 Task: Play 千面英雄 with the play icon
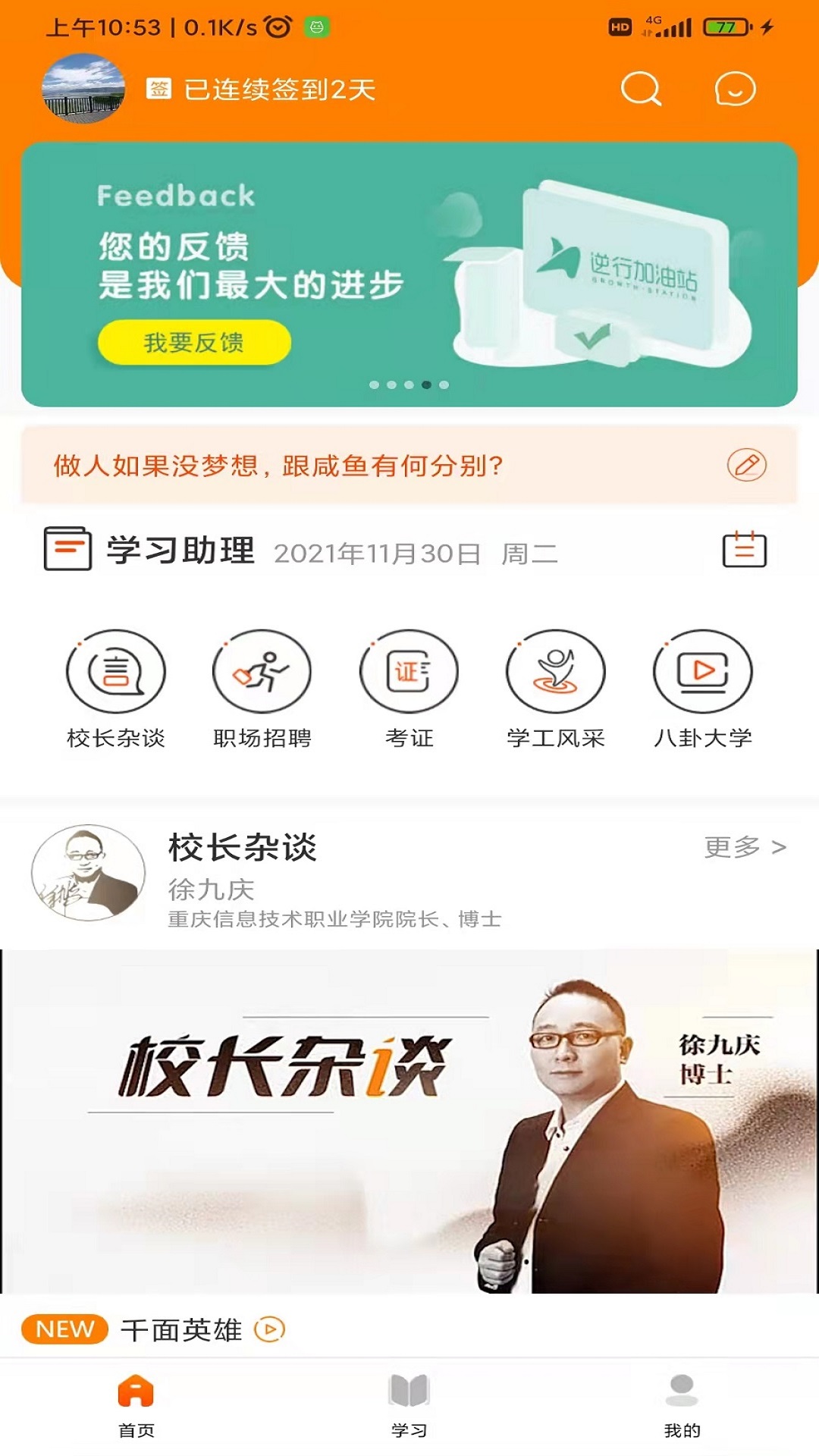click(x=269, y=1329)
